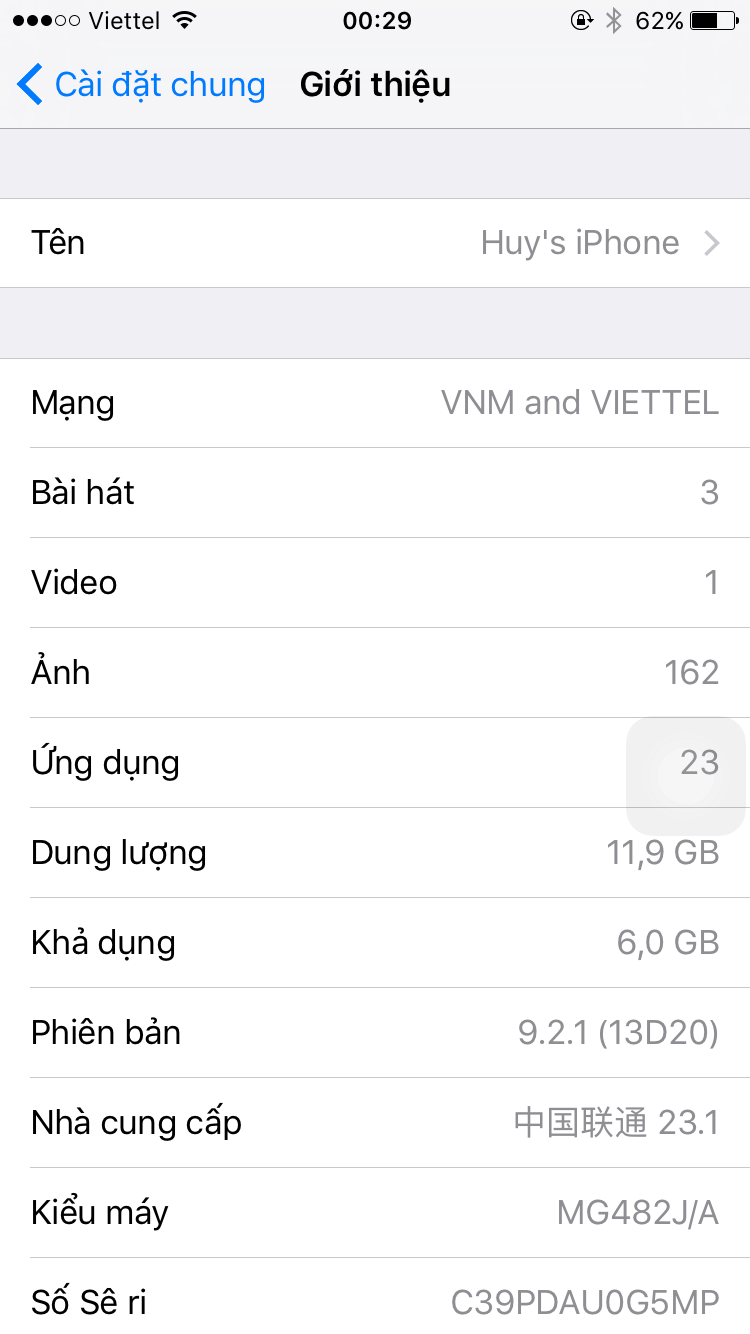Tap the orientation lock icon in status bar

(x=580, y=18)
